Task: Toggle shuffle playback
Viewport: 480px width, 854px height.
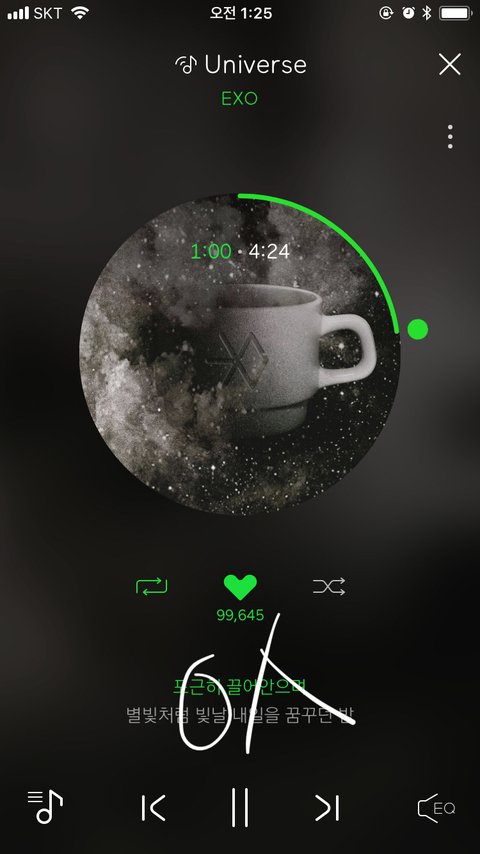Action: coord(329,586)
